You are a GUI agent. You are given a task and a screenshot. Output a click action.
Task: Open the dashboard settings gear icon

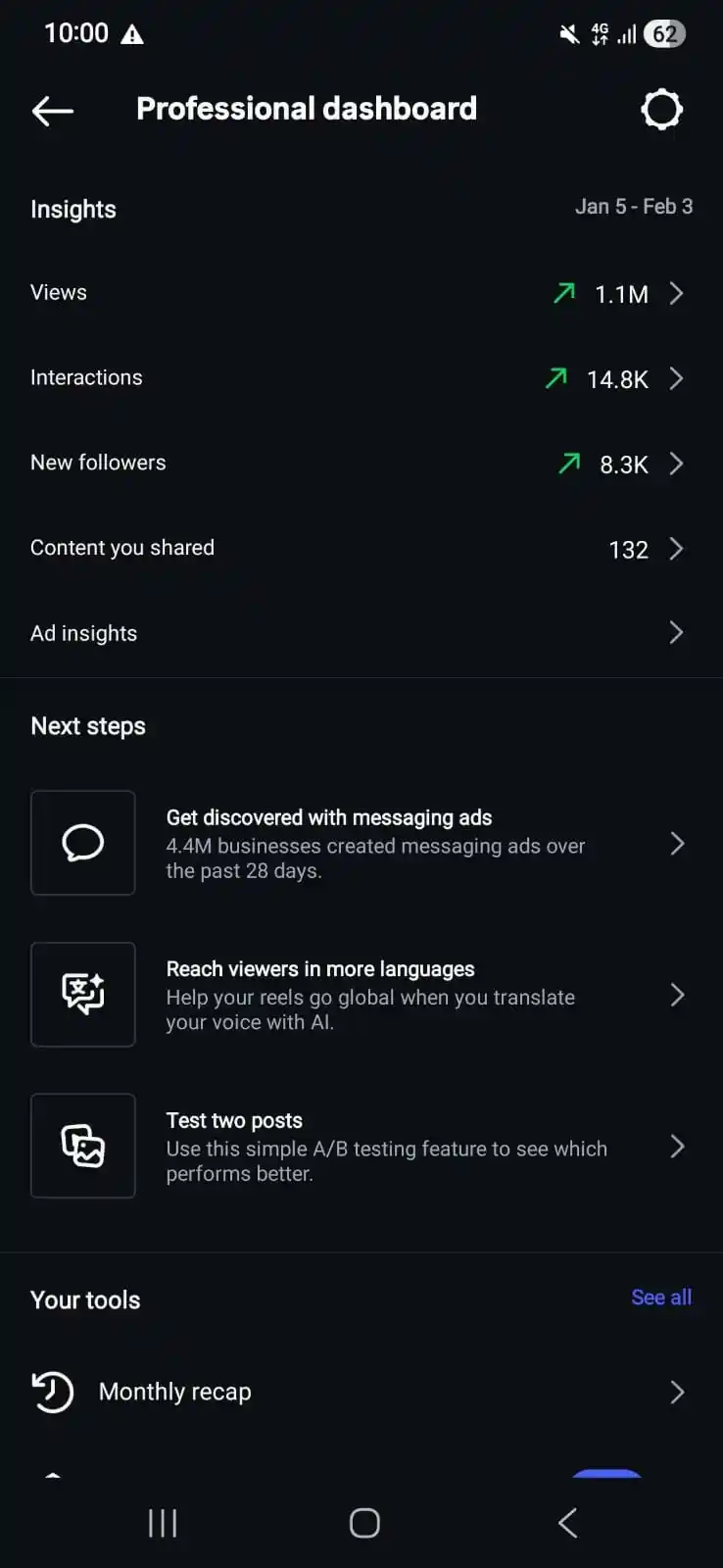(x=661, y=110)
